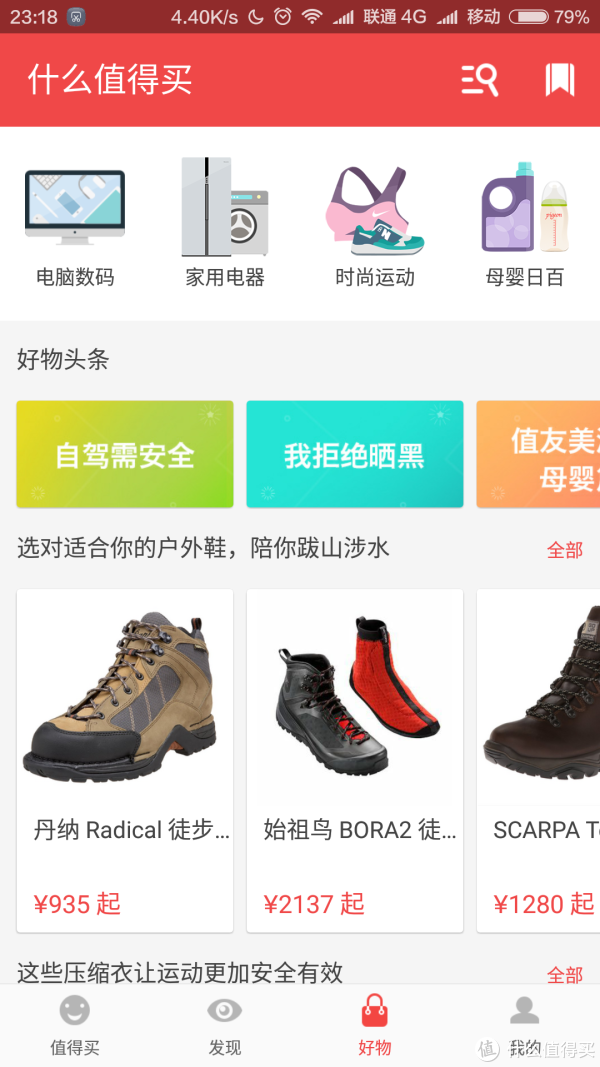The width and height of the screenshot is (600, 1067).
Task: Switch to the 发现 tab
Action: pyautogui.click(x=225, y=1025)
